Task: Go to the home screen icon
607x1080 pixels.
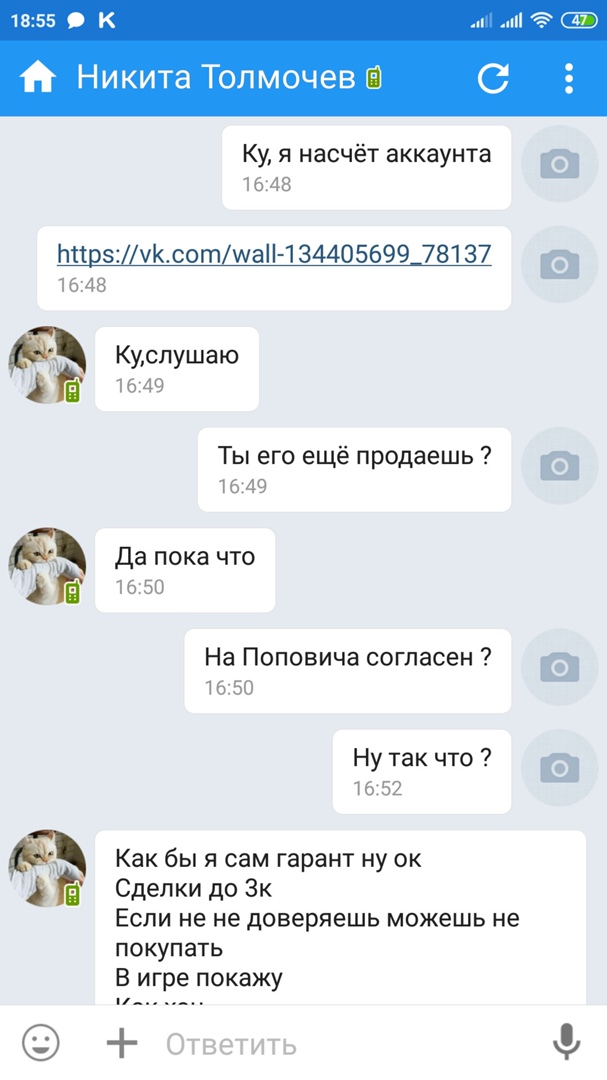Action: pos(38,78)
